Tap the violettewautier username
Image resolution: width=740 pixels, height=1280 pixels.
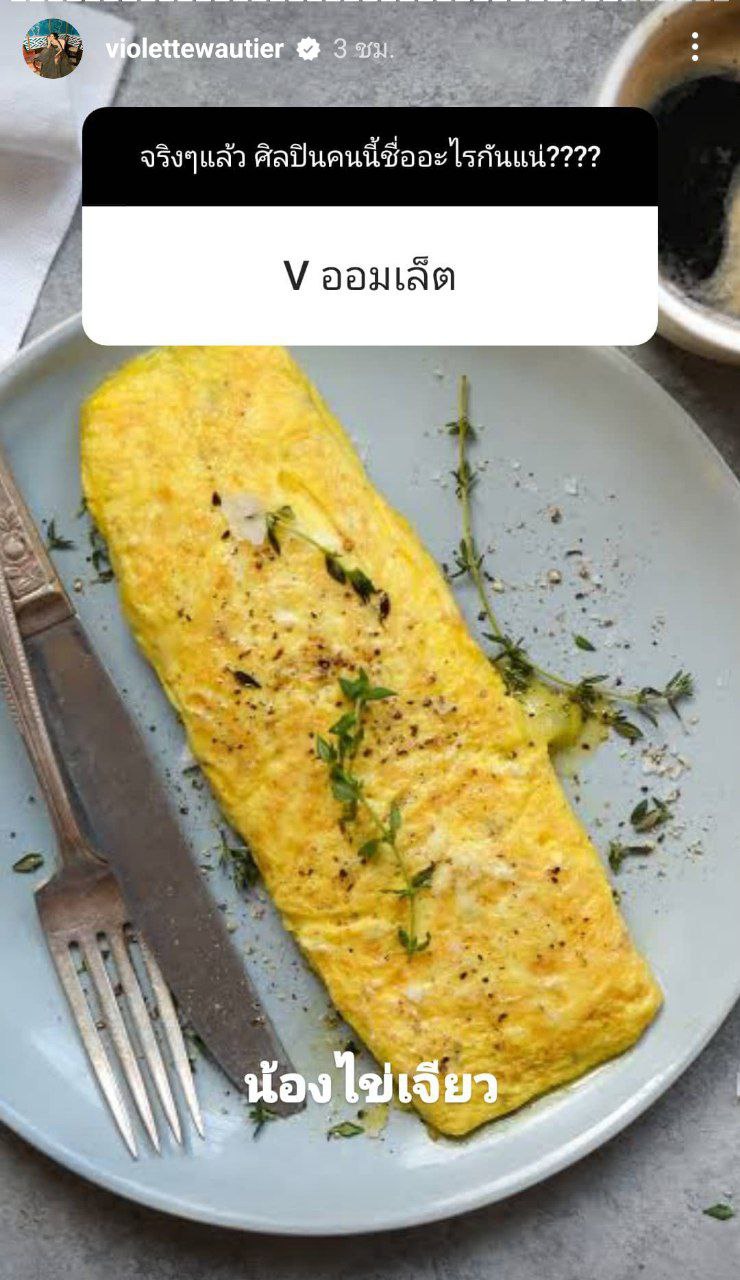click(x=194, y=49)
